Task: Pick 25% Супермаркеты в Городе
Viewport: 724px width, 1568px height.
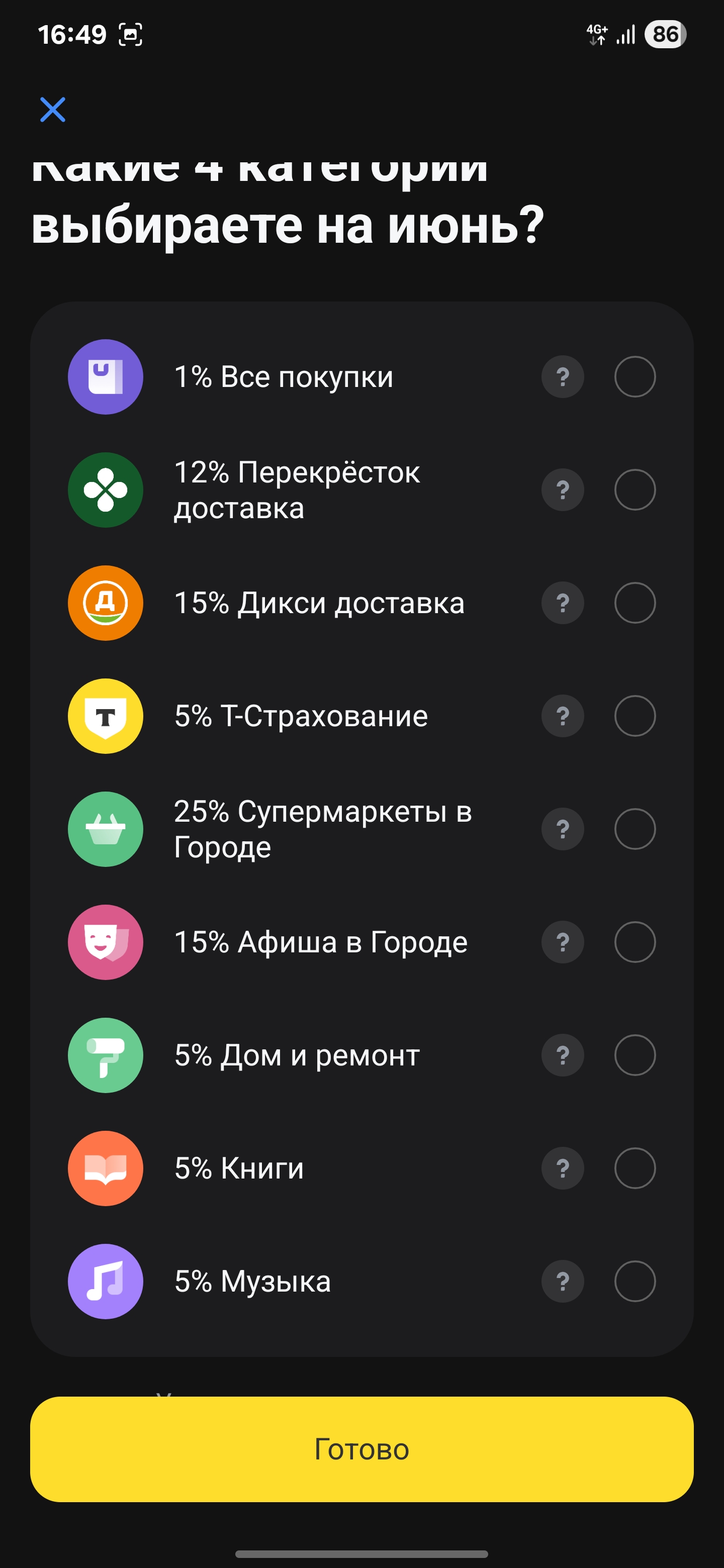Action: pyautogui.click(x=635, y=829)
